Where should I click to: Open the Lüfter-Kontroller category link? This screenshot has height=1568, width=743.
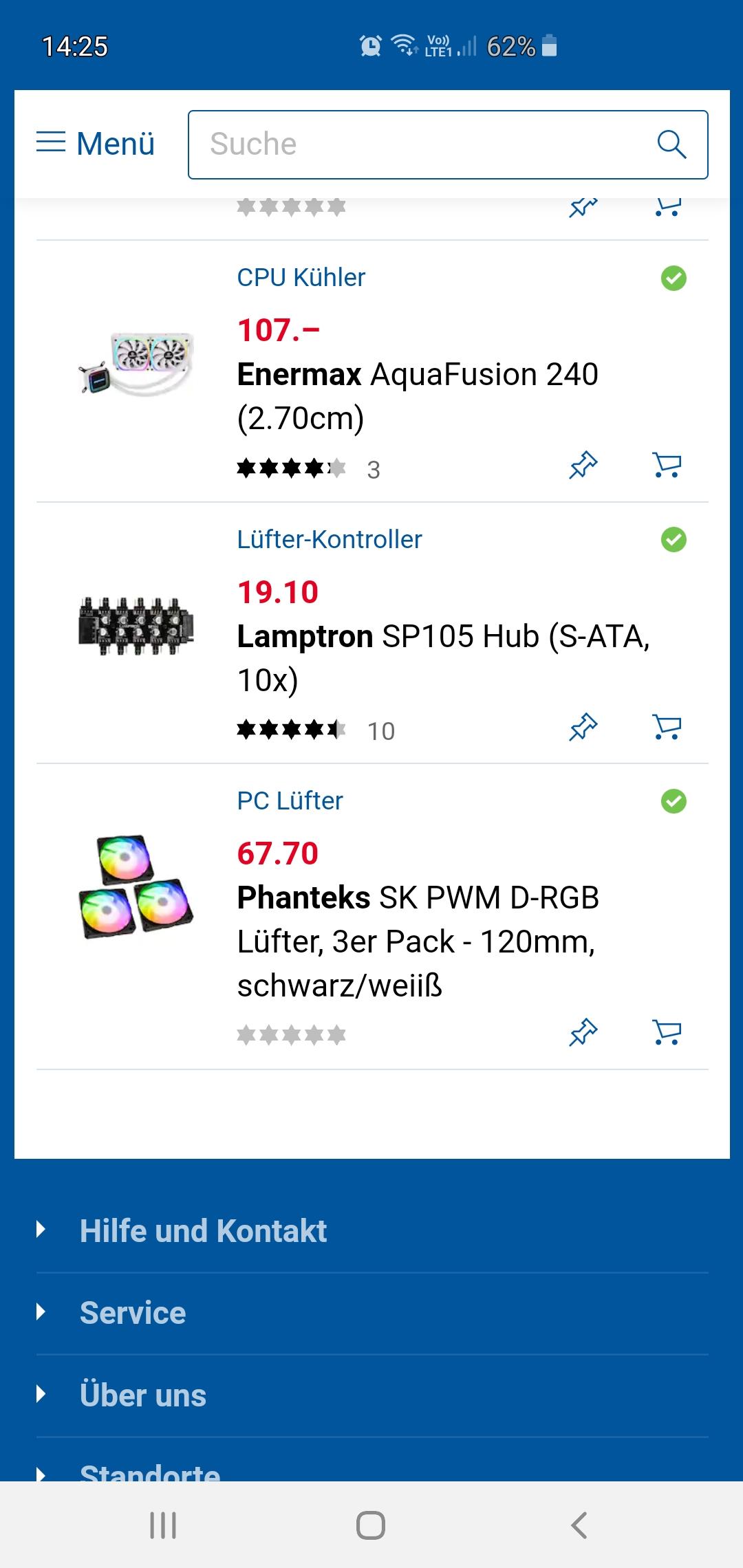pos(330,539)
